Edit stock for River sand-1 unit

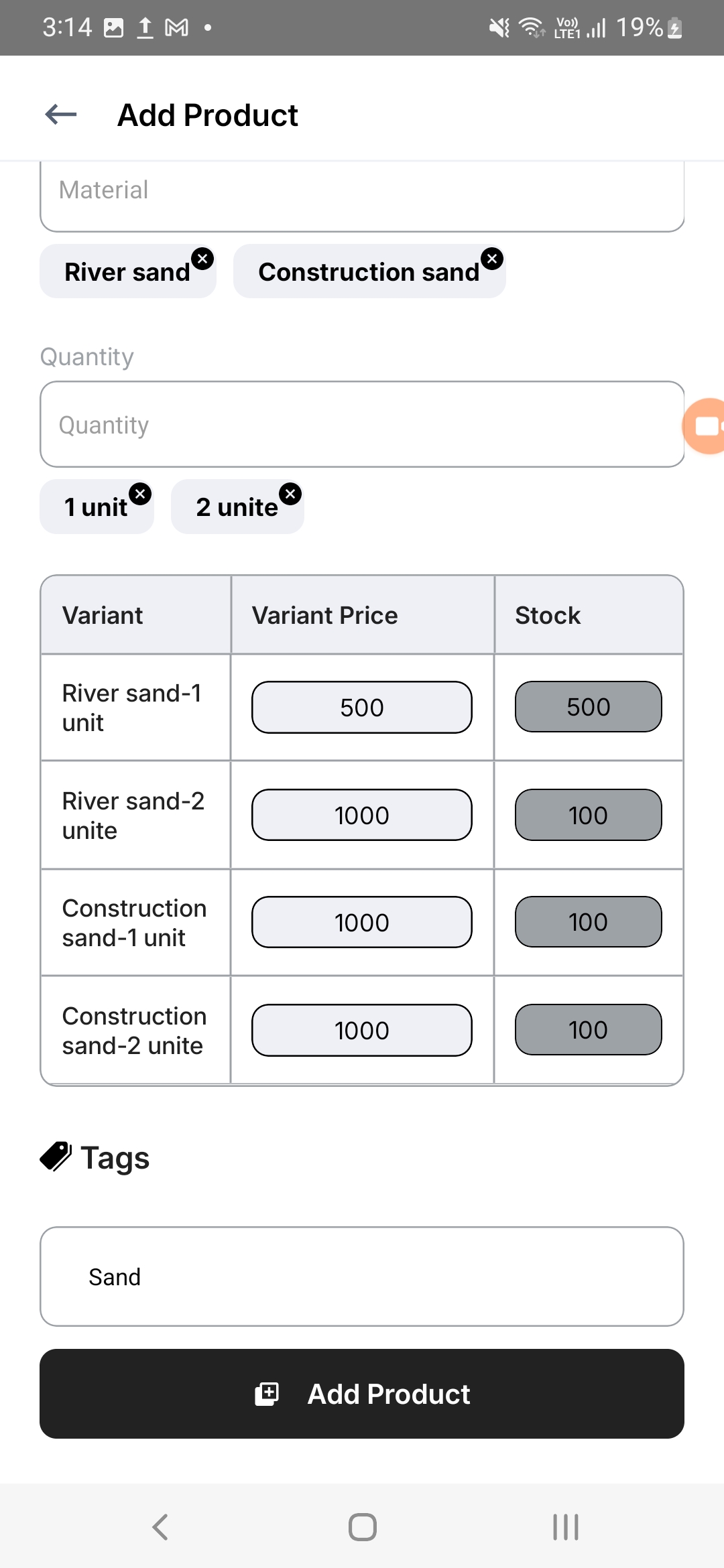click(x=589, y=707)
